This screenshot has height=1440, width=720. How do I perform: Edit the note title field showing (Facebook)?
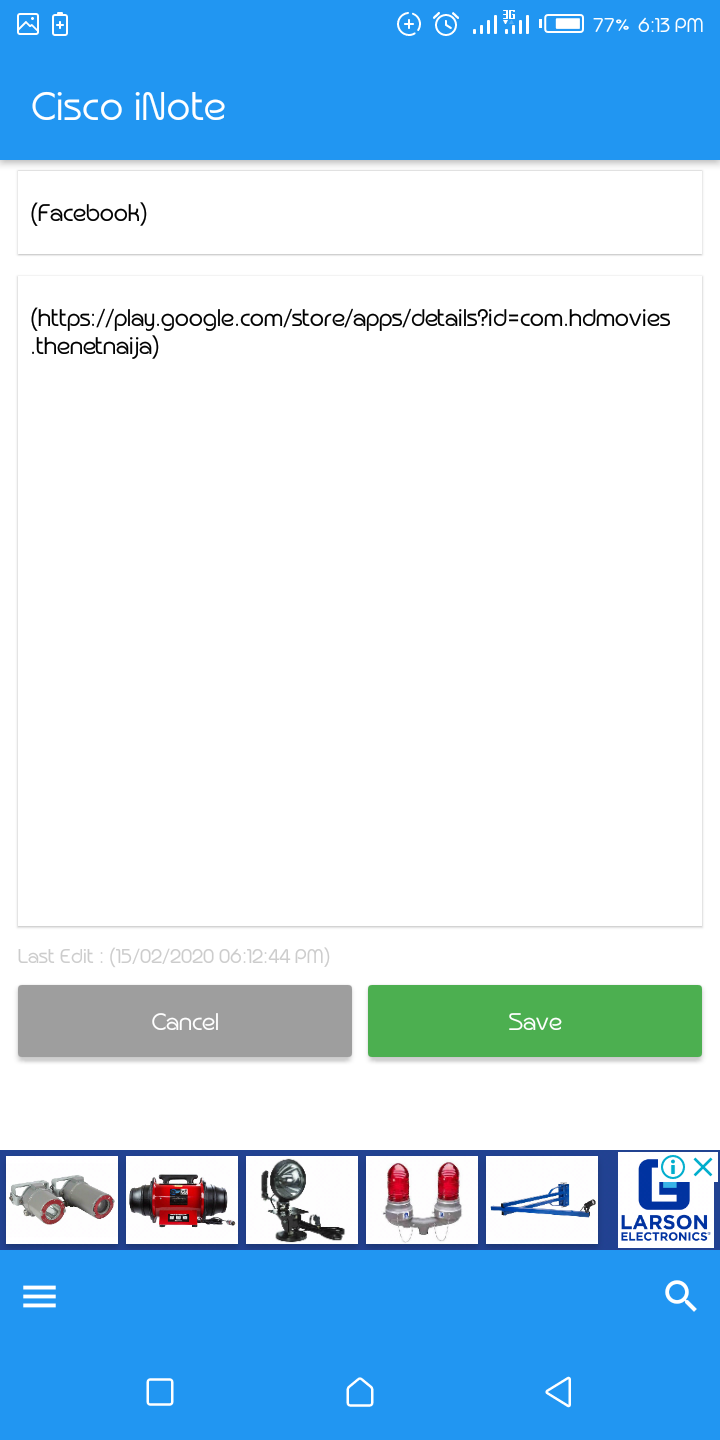[x=360, y=213]
